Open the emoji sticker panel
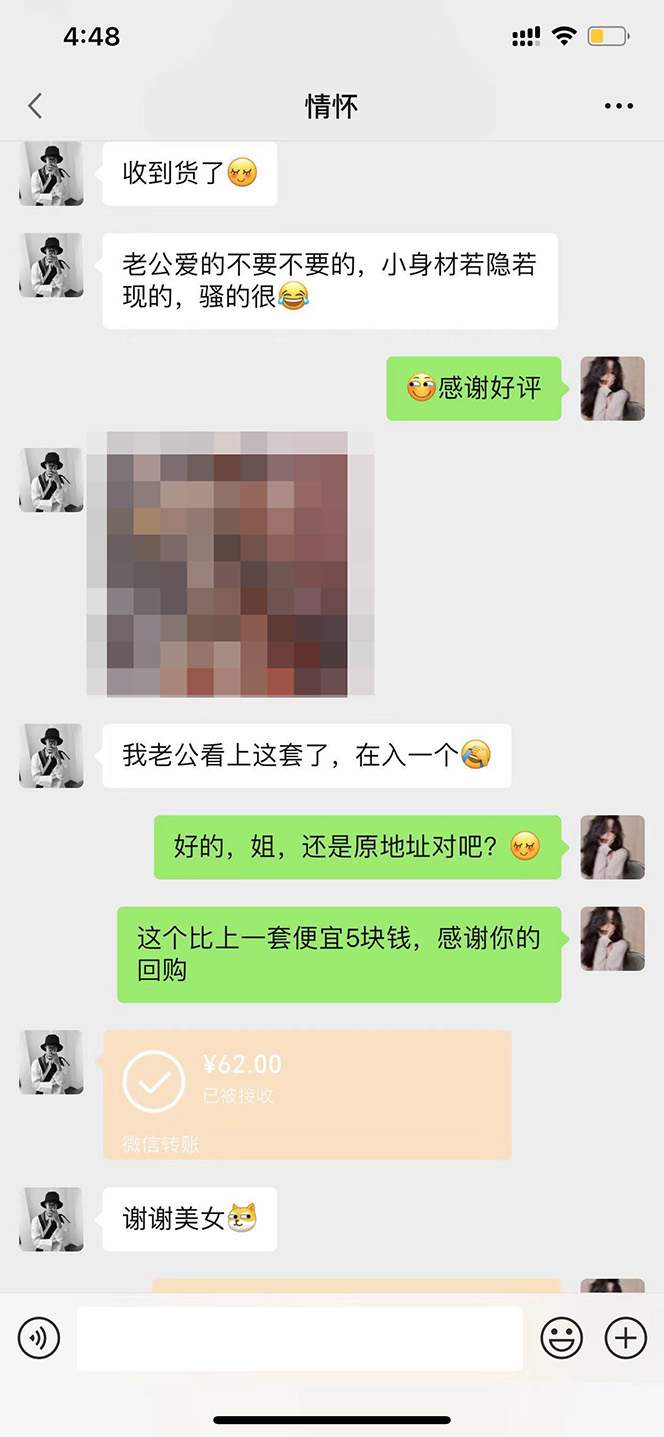664x1437 pixels. tap(562, 1338)
